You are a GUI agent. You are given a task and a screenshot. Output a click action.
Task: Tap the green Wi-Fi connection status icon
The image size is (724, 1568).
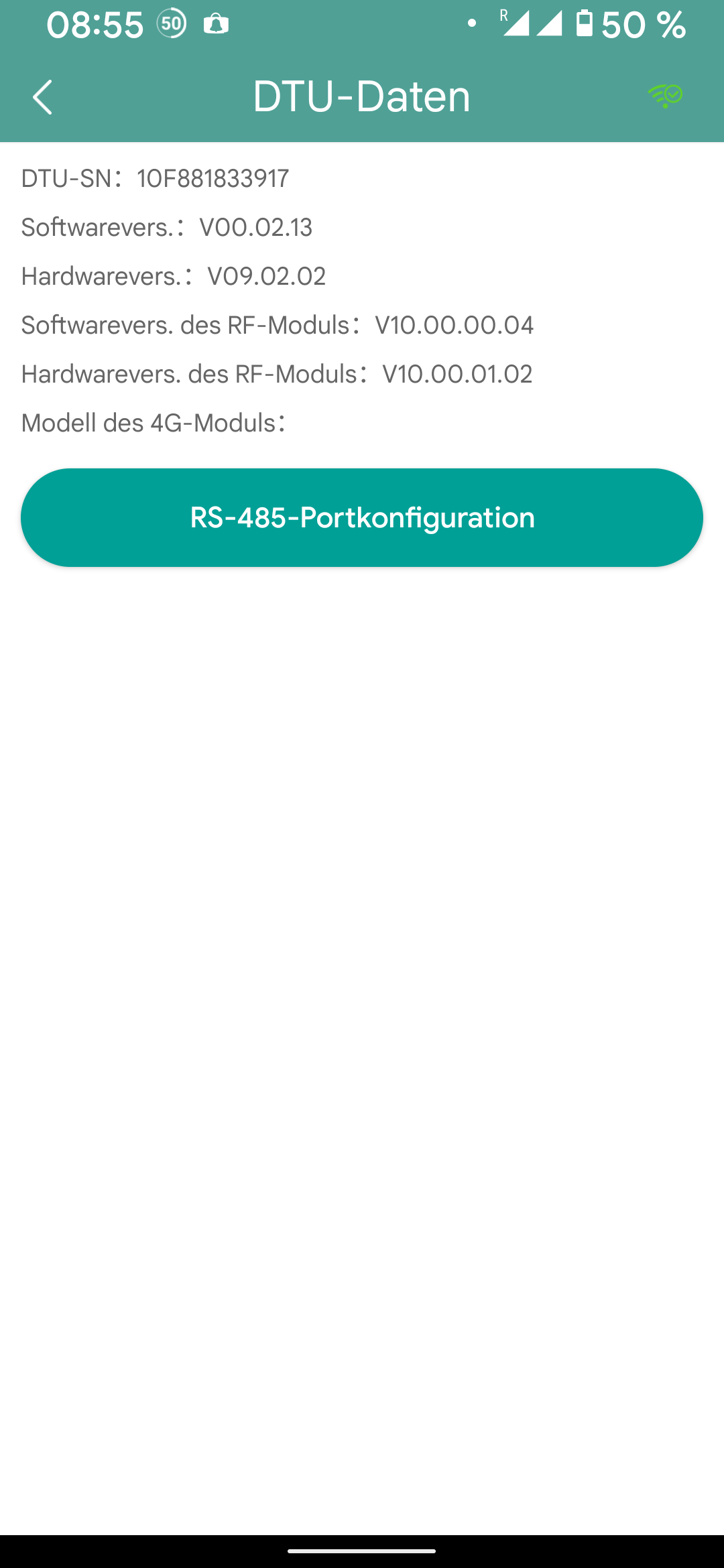click(x=665, y=96)
